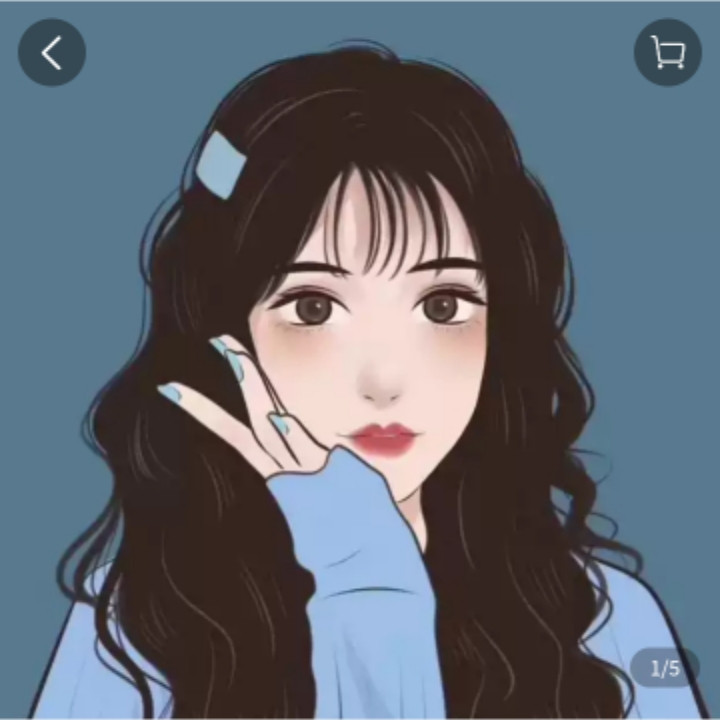
Task: Go back using the arrow icon
Action: (52, 52)
